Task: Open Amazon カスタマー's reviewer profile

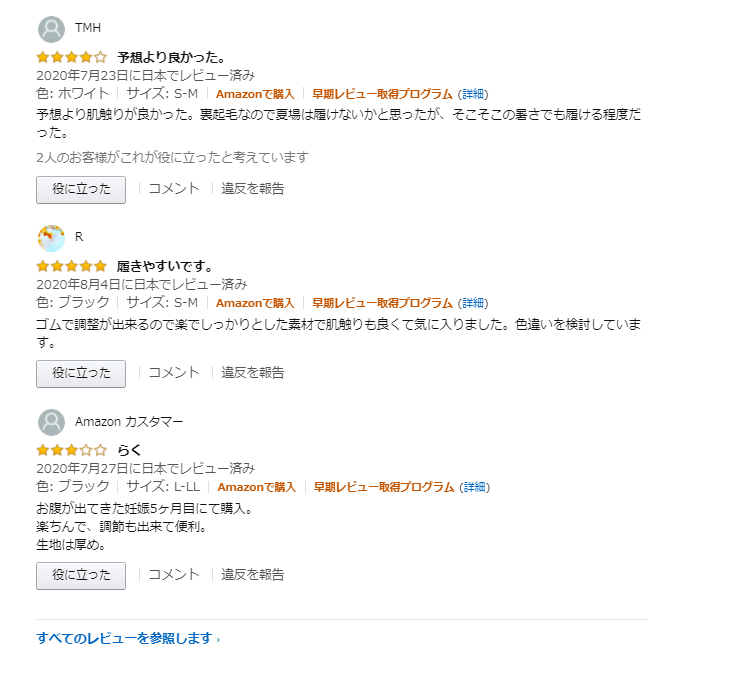Action: 128,421
